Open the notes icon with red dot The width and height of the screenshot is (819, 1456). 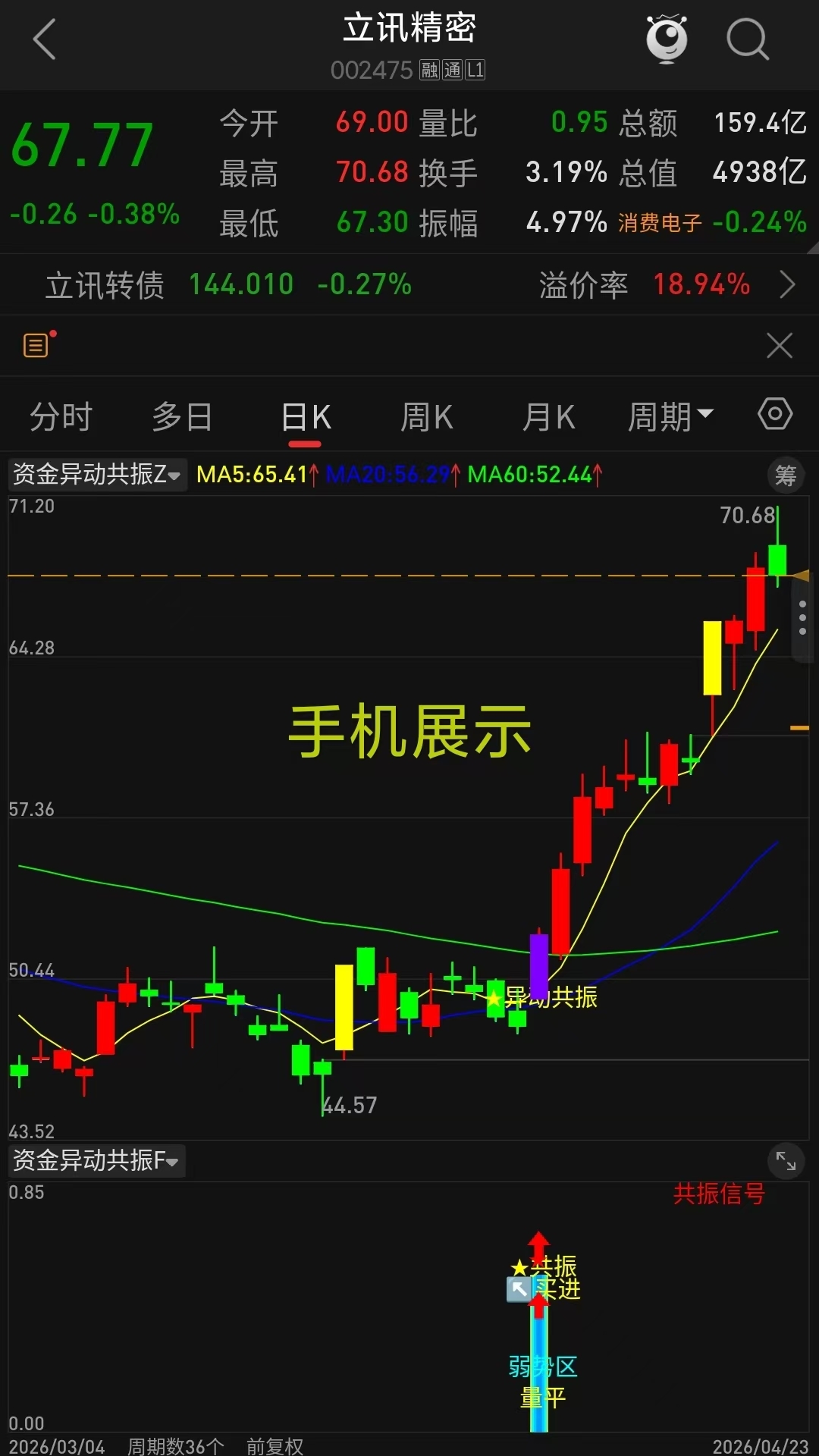point(37,345)
